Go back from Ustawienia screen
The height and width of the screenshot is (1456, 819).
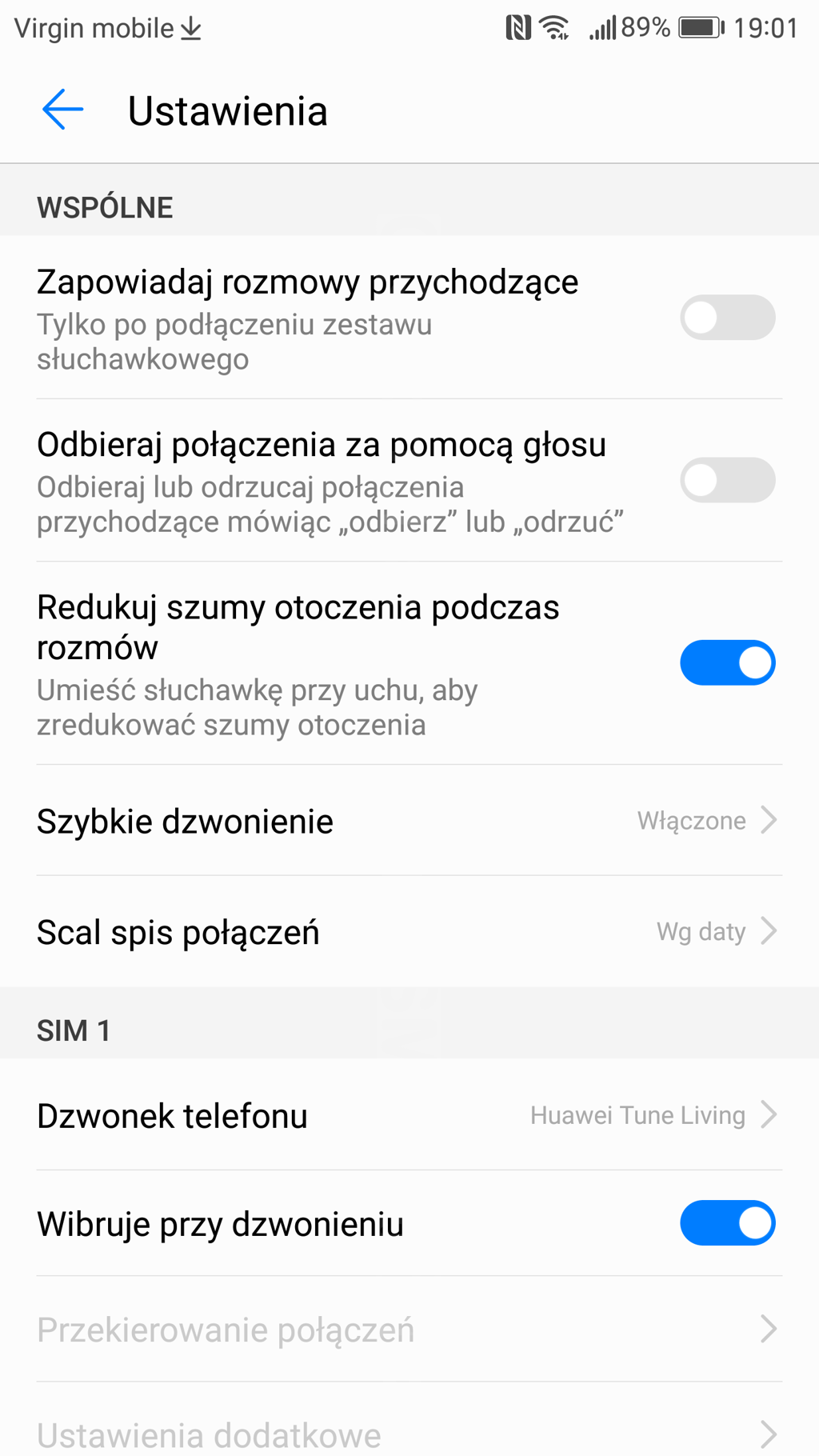(62, 110)
